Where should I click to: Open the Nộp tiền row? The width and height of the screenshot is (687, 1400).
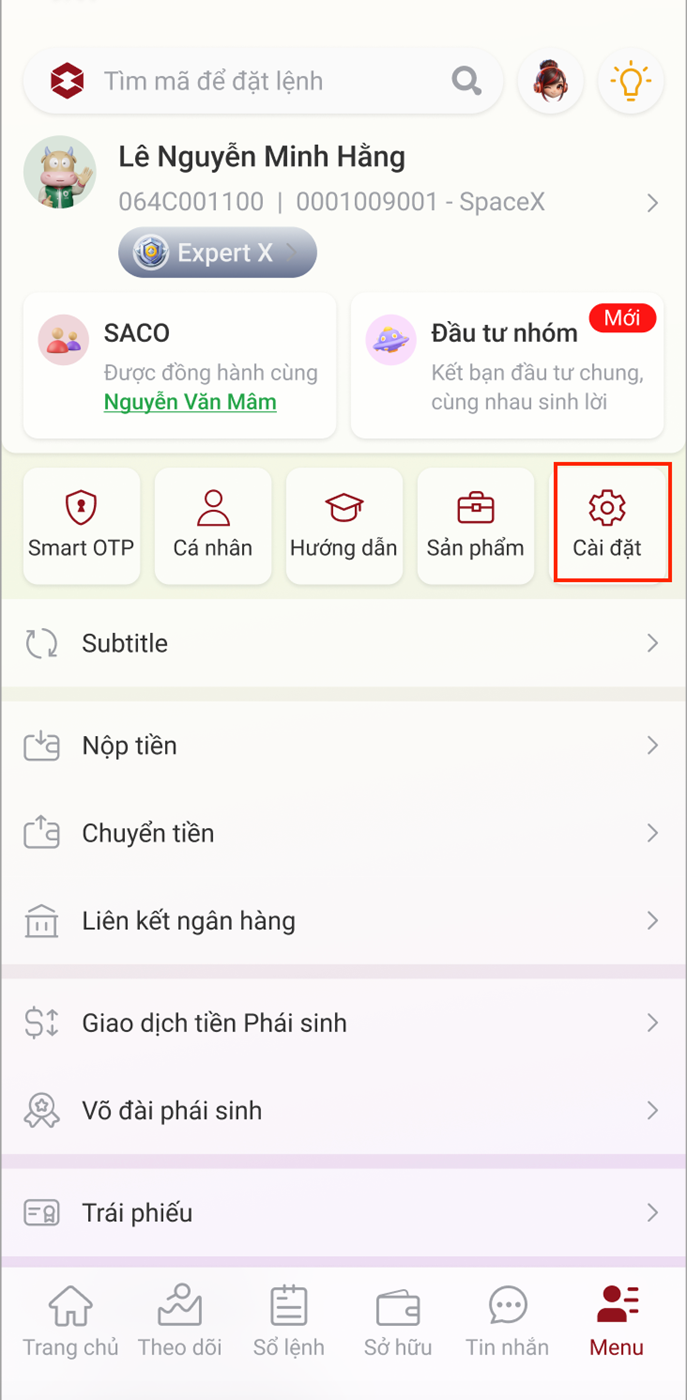coord(343,746)
